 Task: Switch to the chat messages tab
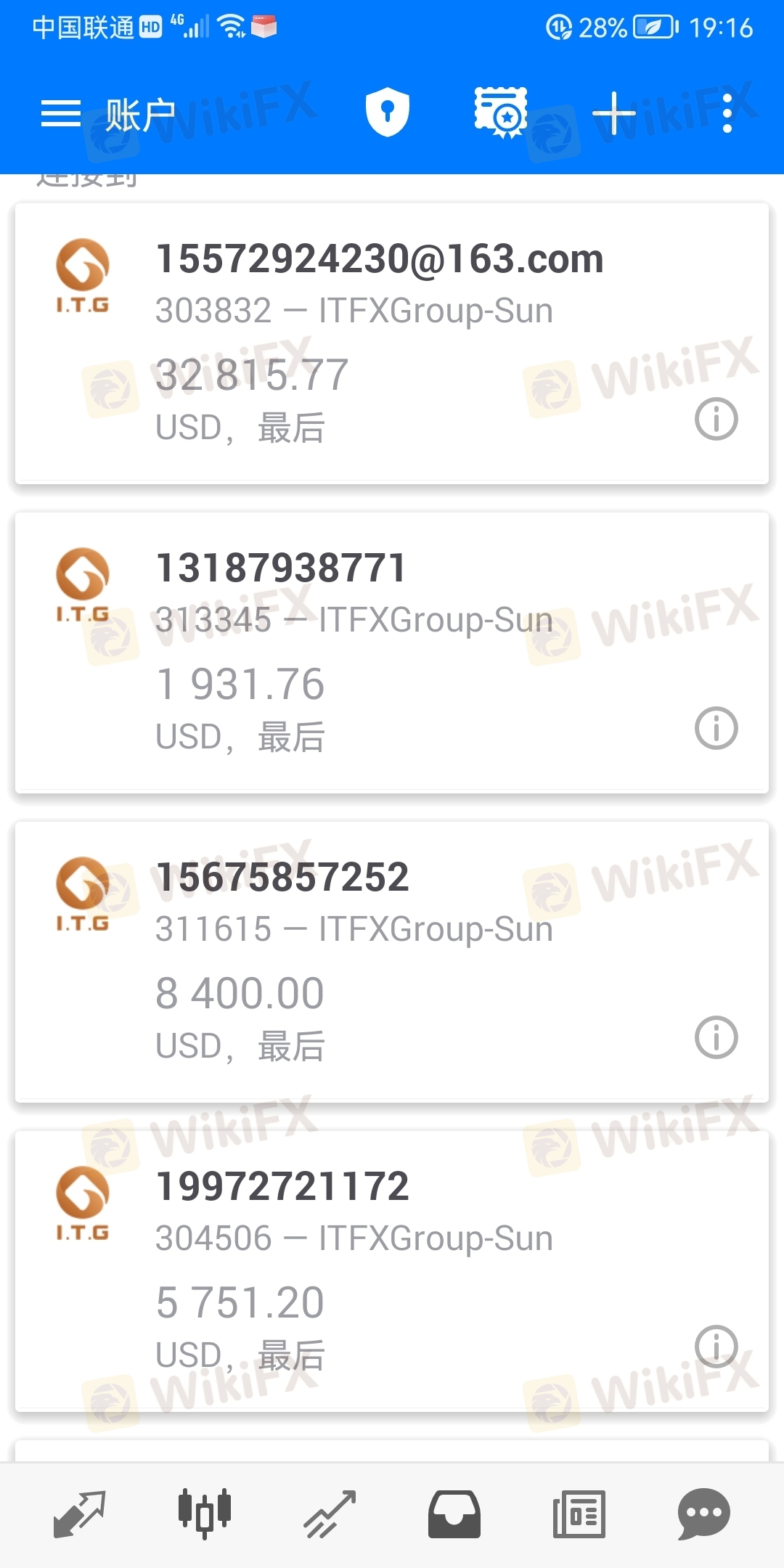coord(704,1514)
